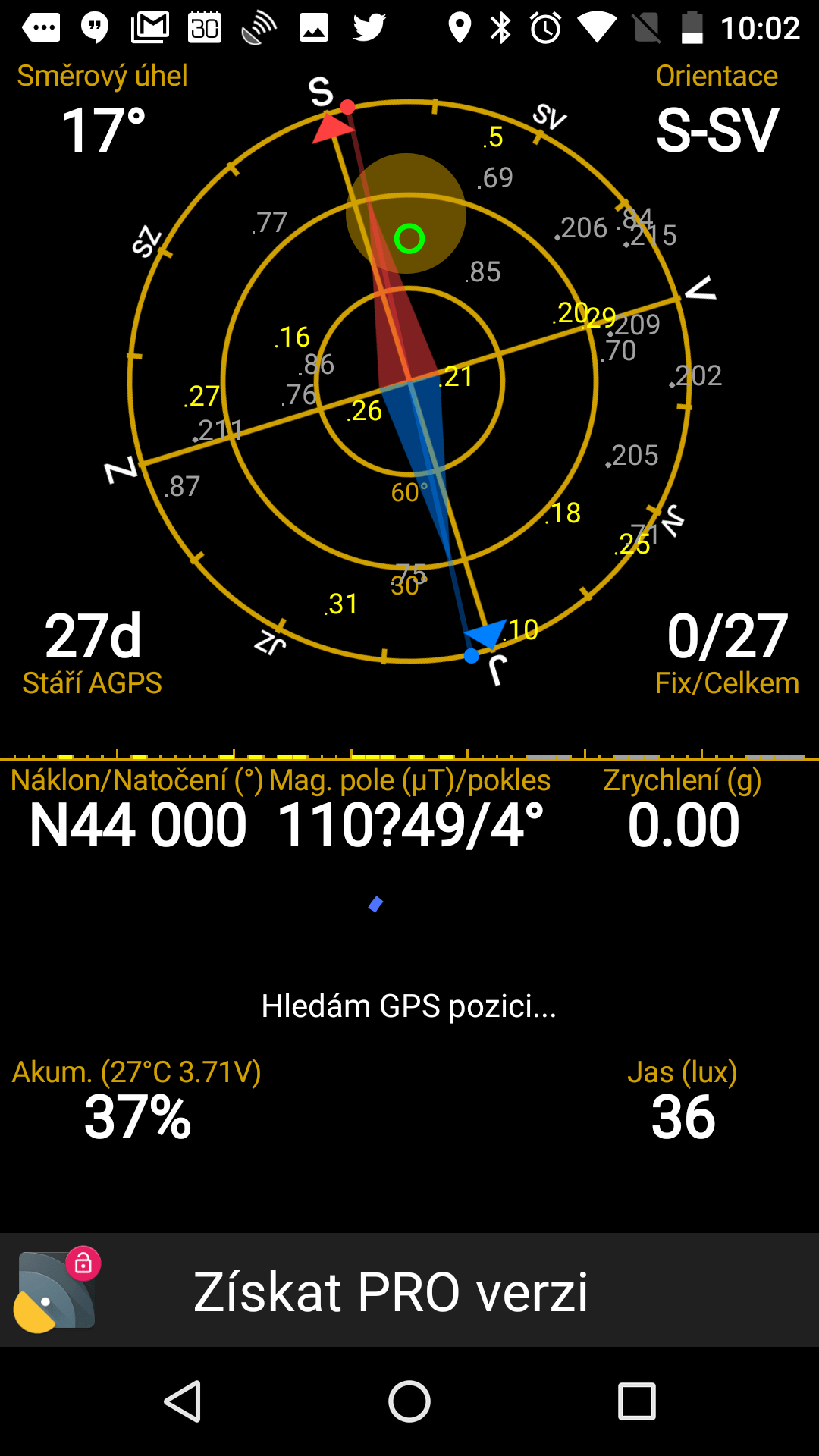Go back with the system back button
Viewport: 819px width, 1456px height.
183,1401
